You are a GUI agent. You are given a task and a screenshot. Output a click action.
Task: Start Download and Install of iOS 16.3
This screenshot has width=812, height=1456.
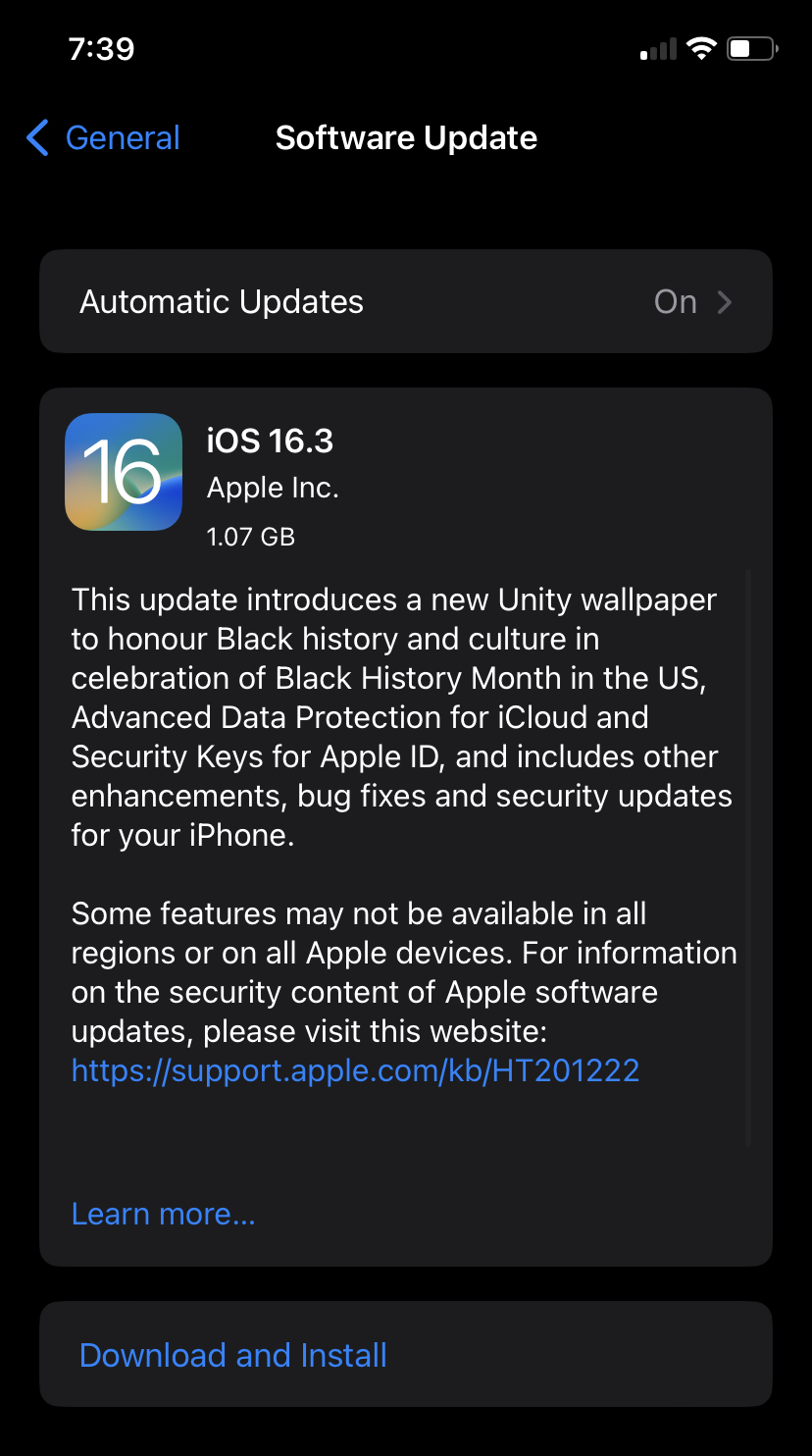click(233, 1355)
